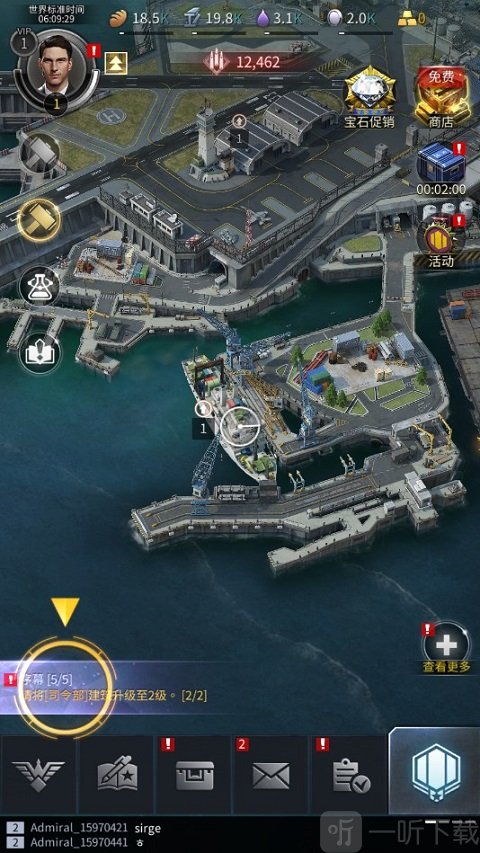480x853 pixels.
Task: Open the events (活动) icon
Action: coord(440,241)
